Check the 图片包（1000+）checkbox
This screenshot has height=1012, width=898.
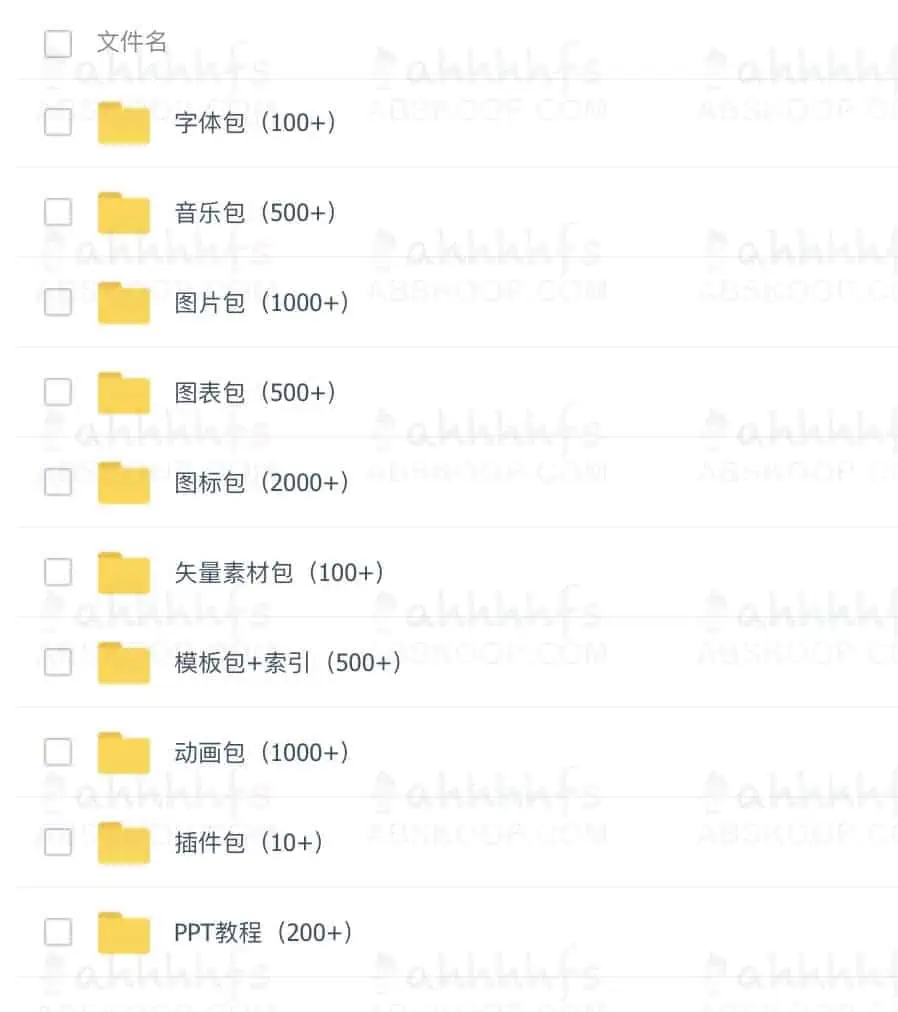[58, 303]
